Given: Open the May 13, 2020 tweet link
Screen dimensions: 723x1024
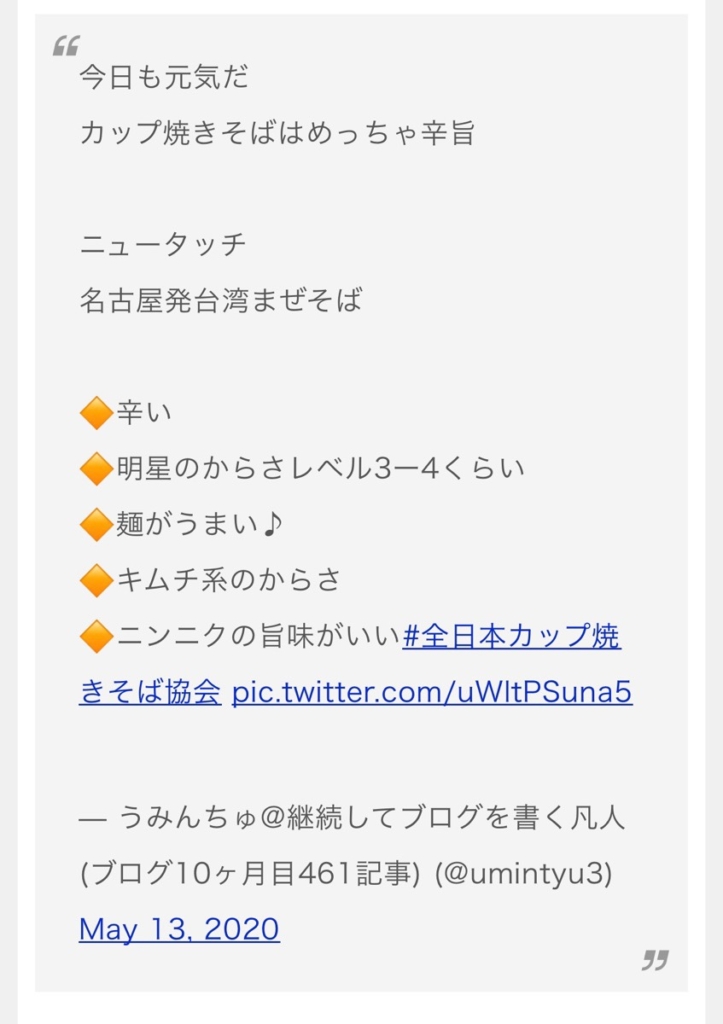Looking at the screenshot, I should tap(179, 929).
